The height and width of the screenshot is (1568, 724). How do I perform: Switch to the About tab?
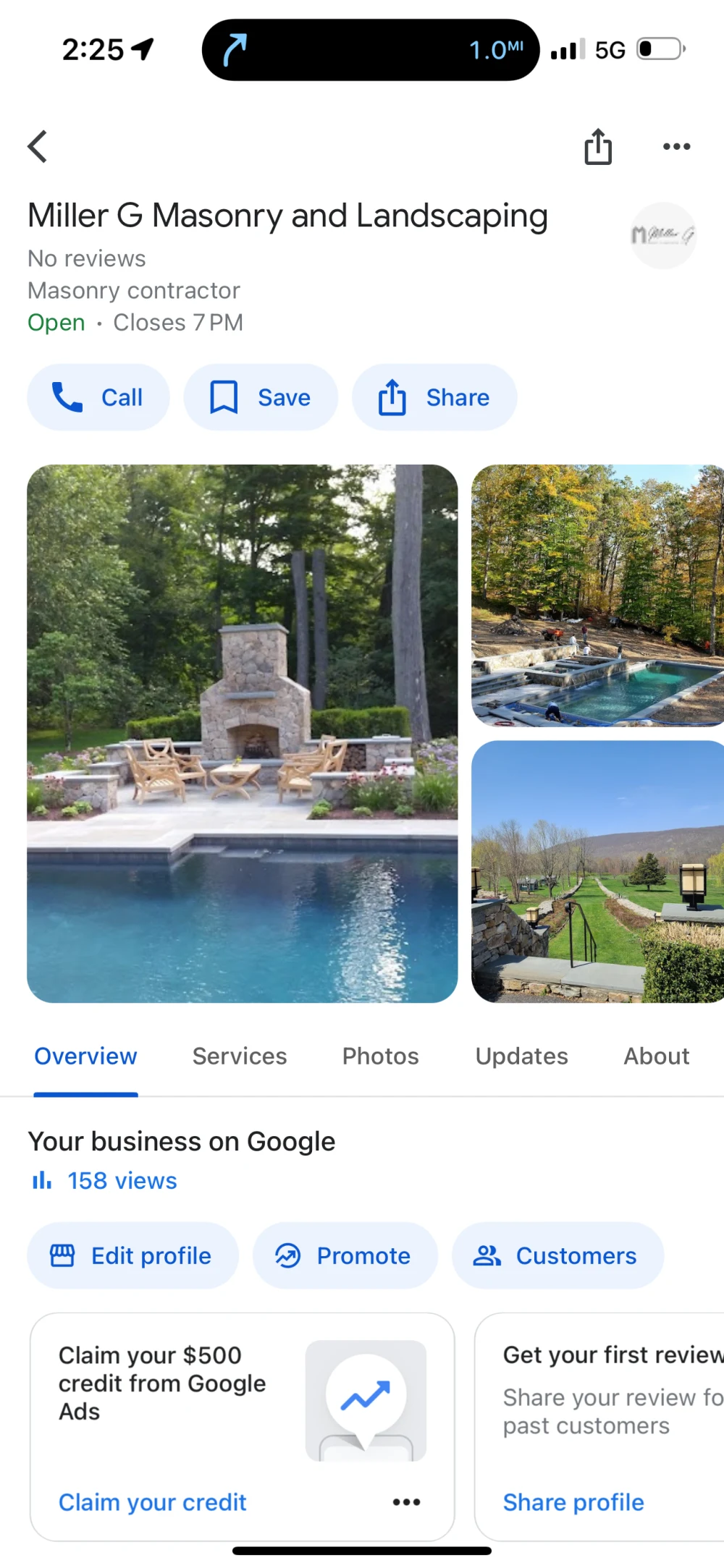click(656, 1056)
